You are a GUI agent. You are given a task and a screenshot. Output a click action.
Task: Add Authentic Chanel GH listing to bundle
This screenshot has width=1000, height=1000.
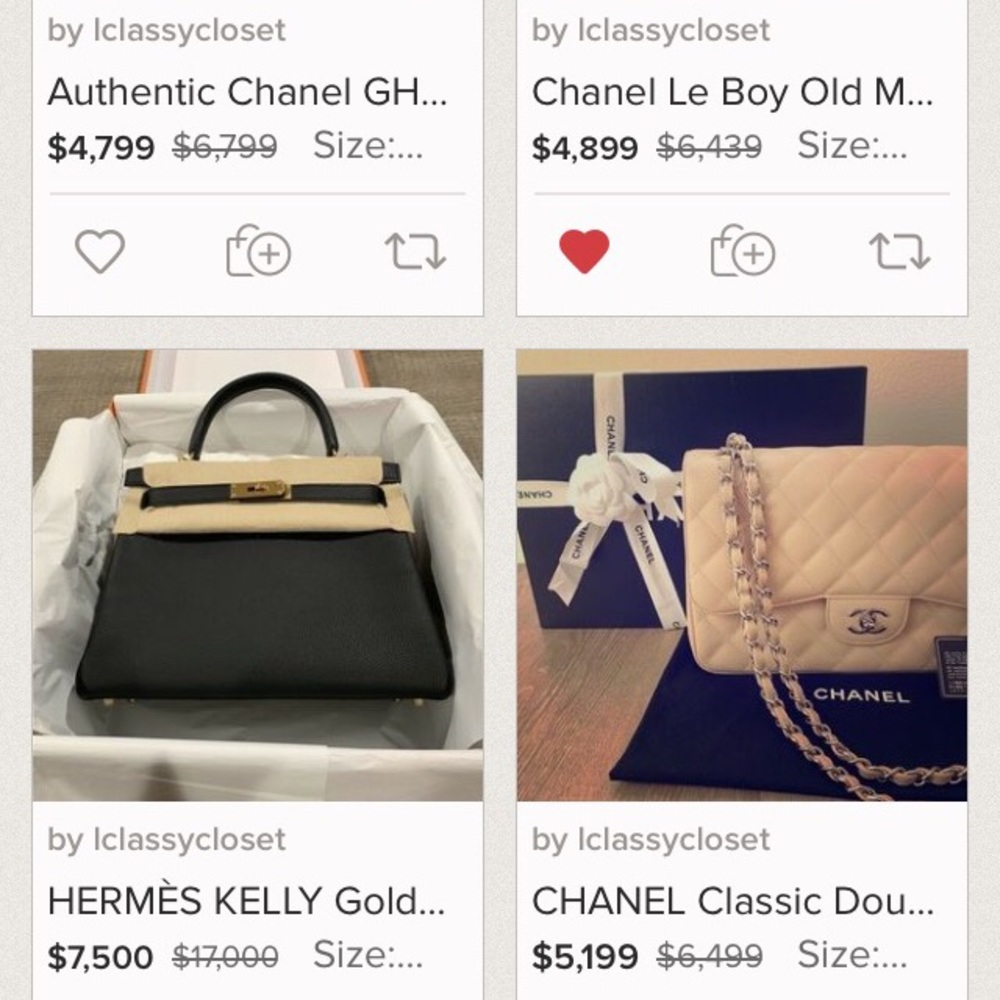pyautogui.click(x=258, y=252)
